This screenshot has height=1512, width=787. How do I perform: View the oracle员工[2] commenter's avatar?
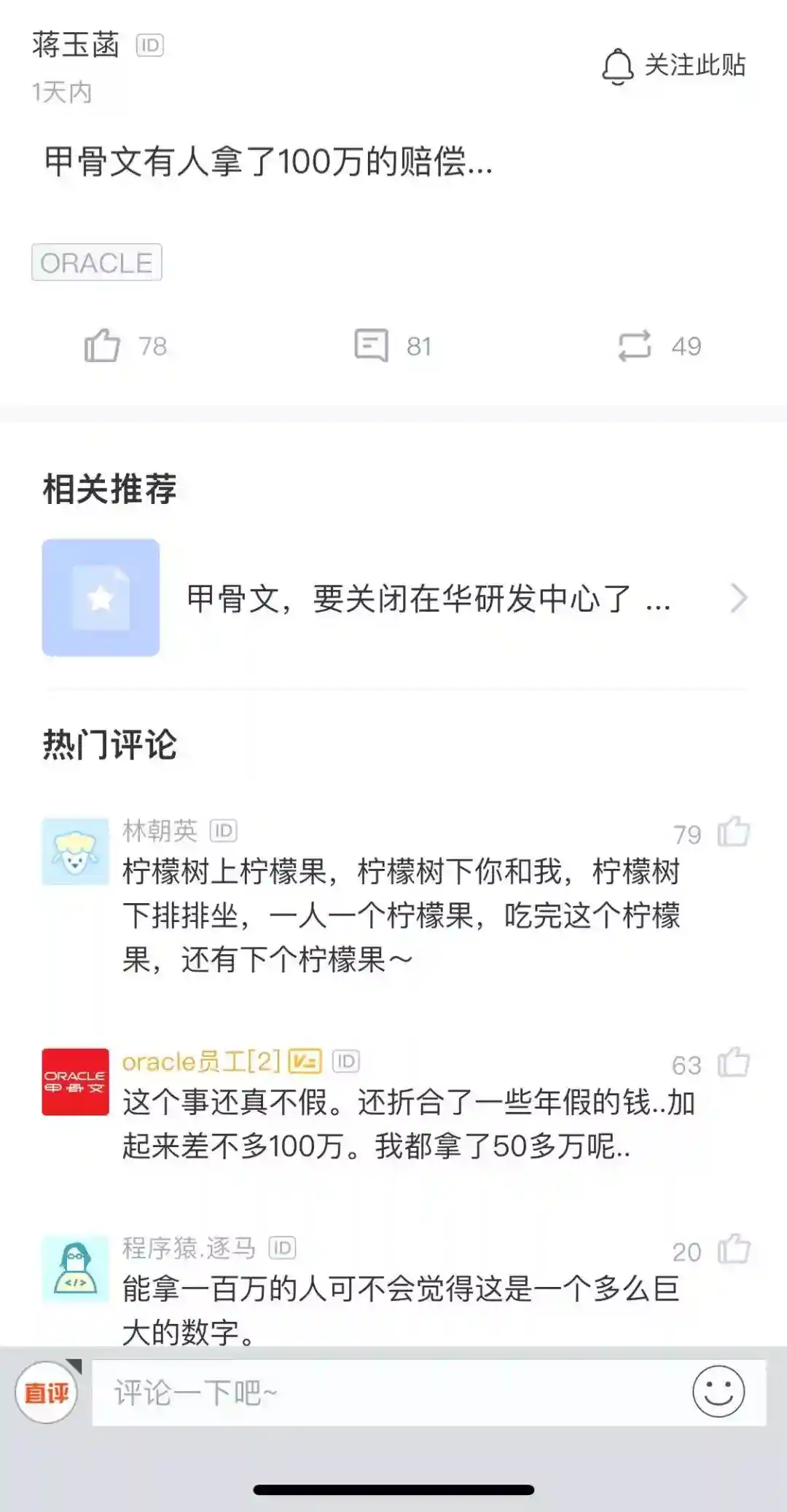[x=75, y=1082]
